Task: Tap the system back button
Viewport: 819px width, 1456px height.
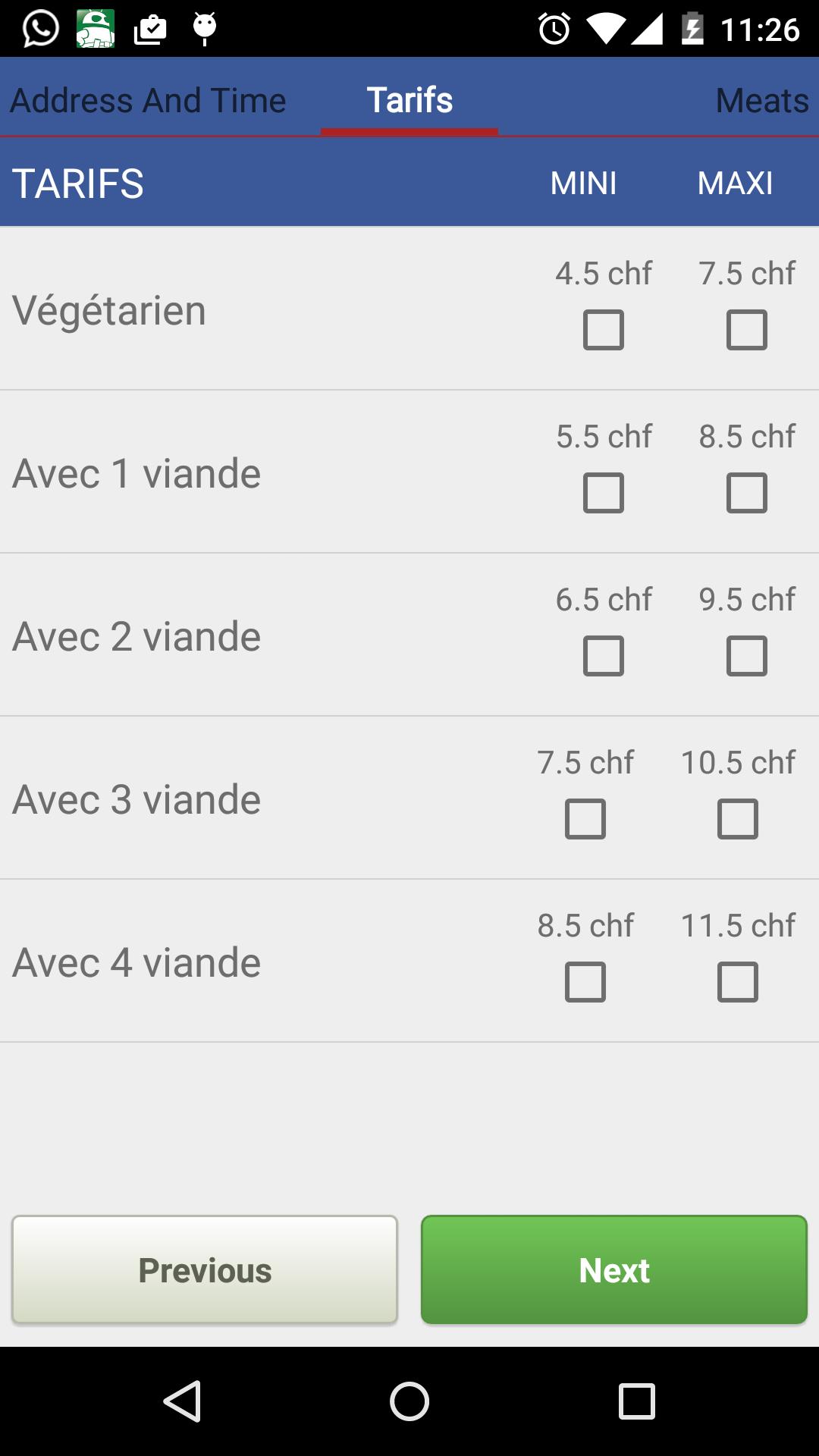Action: coord(182,1401)
